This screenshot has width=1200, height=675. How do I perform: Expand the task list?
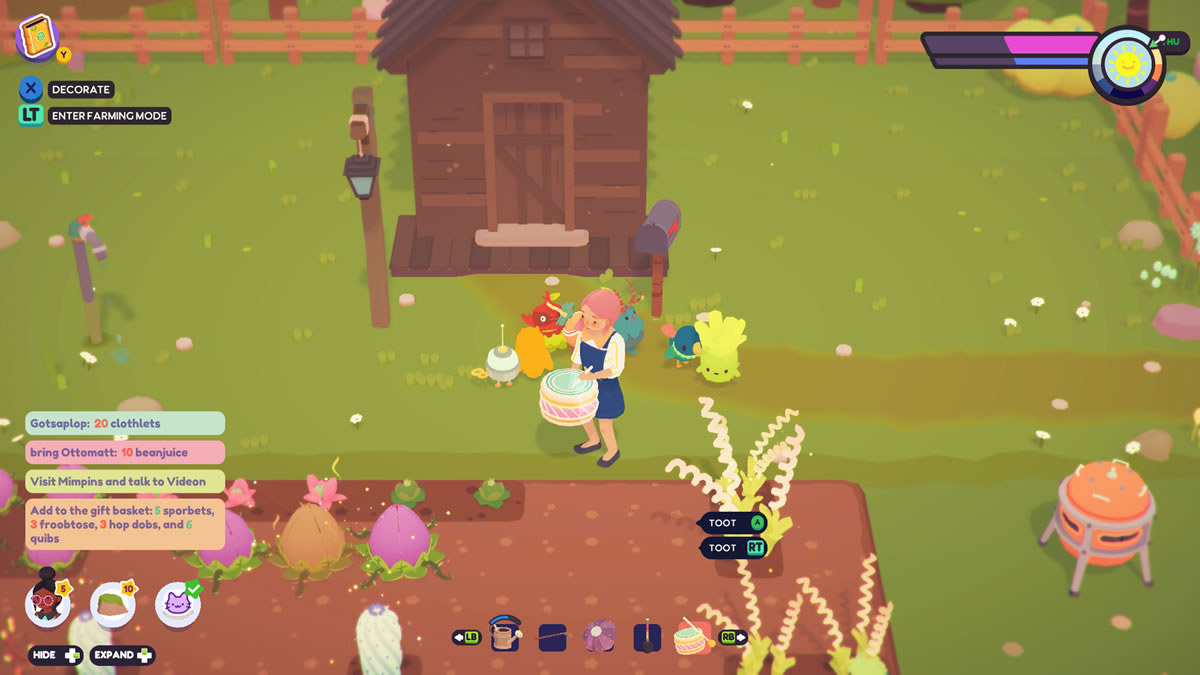[122, 655]
